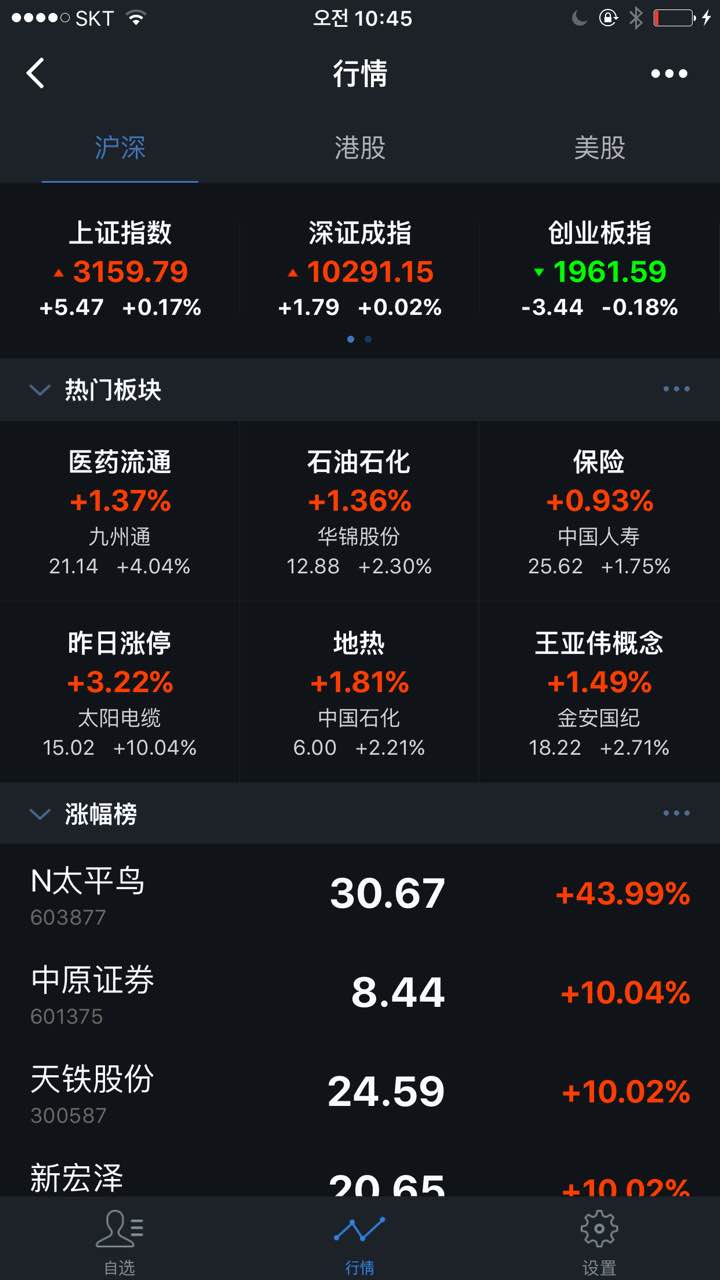Open the 中原证券 stock row
The image size is (720, 1280).
tap(360, 993)
